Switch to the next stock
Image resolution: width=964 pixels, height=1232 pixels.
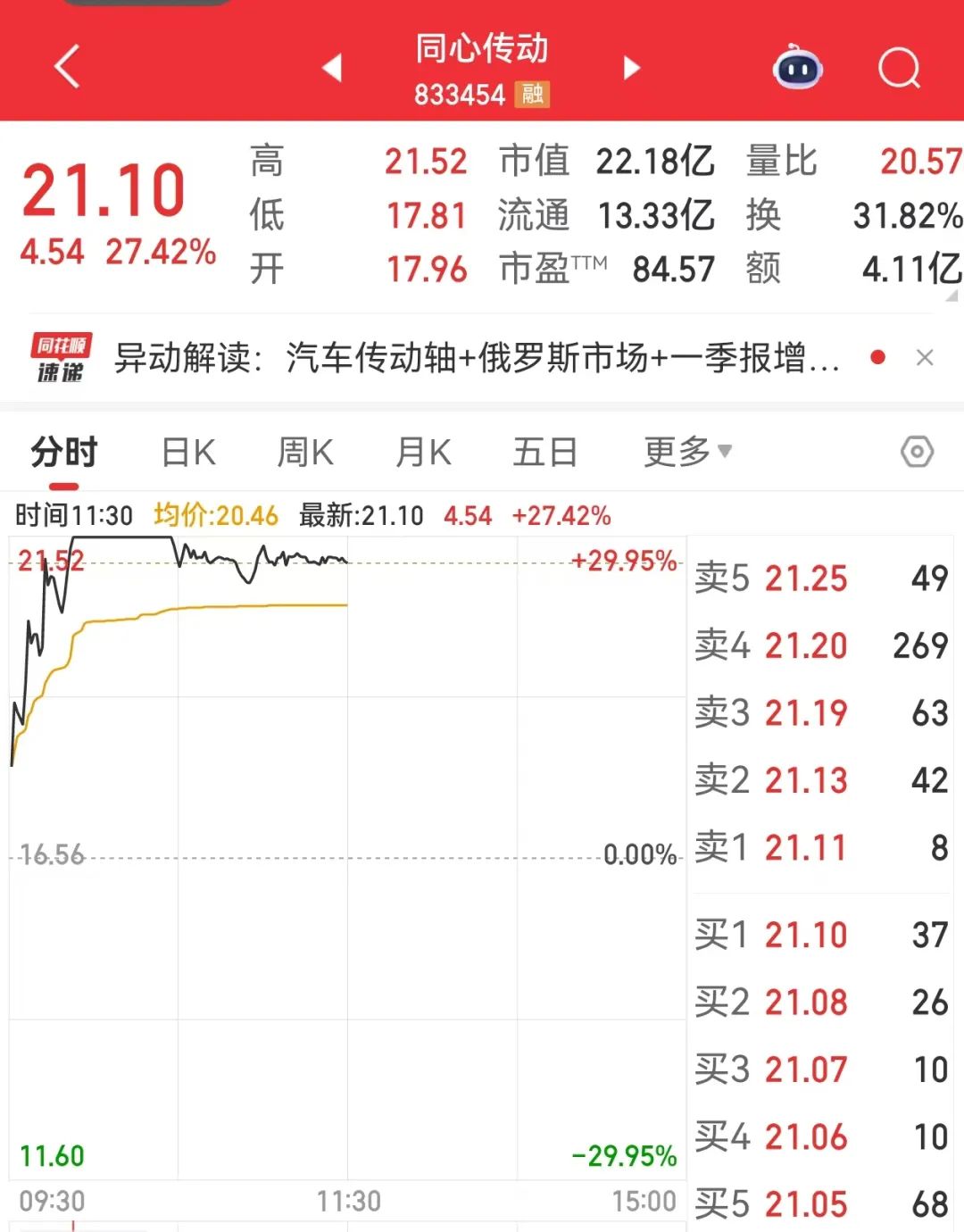click(x=631, y=67)
